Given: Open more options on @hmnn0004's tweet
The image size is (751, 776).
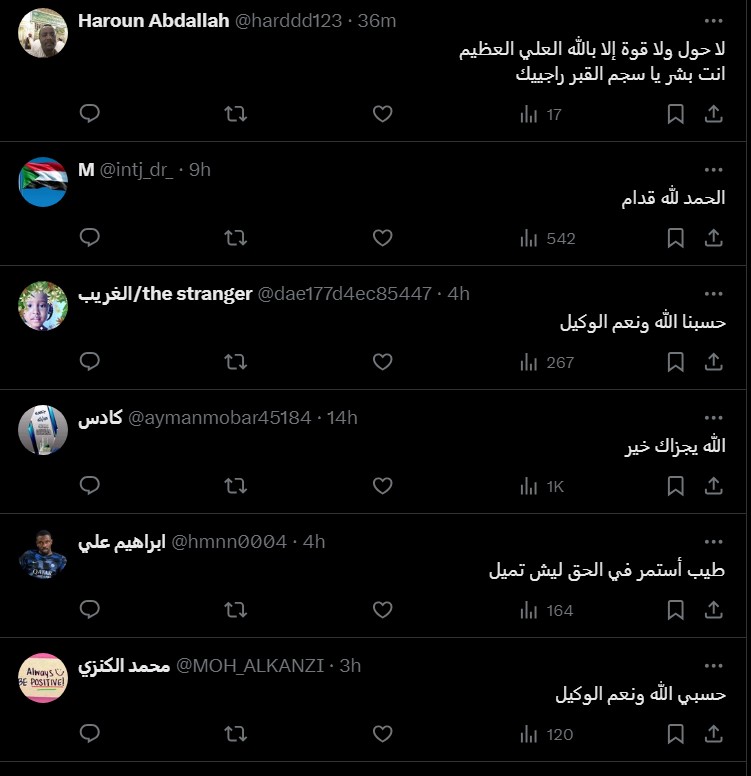Looking at the screenshot, I should 713,541.
